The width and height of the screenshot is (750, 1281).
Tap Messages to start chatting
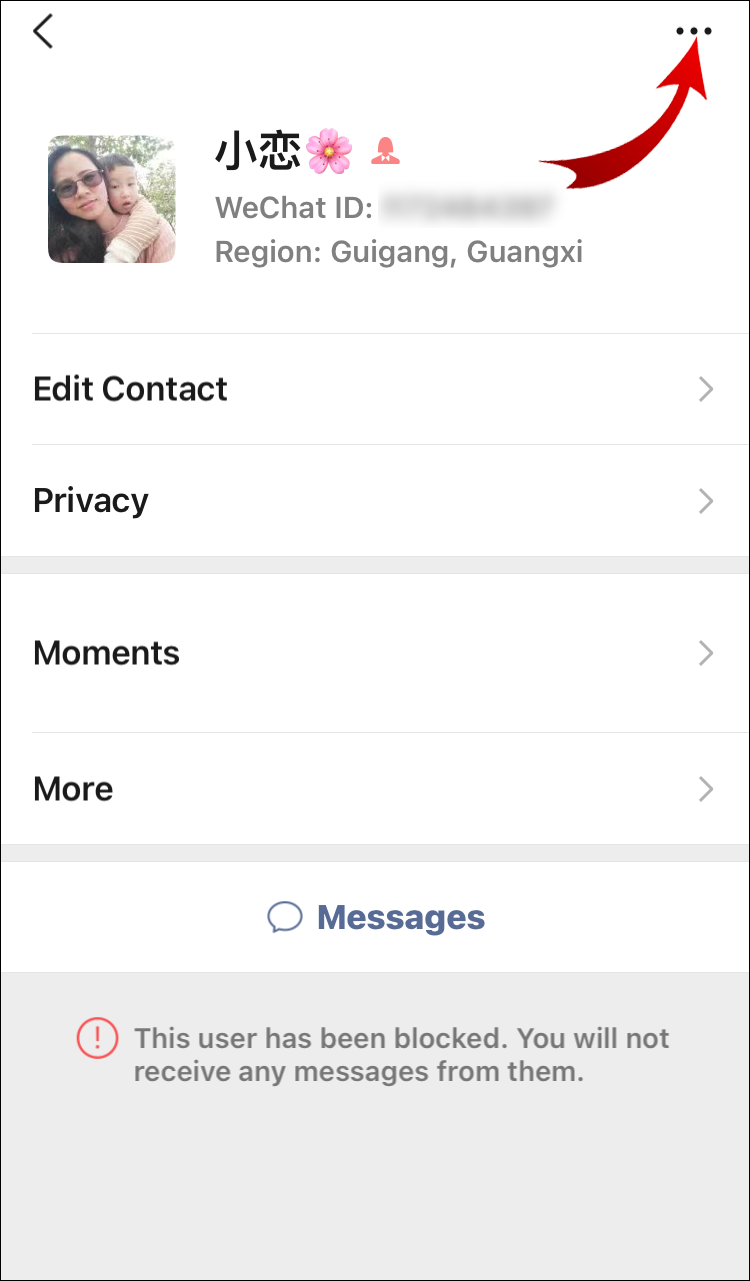(377, 917)
